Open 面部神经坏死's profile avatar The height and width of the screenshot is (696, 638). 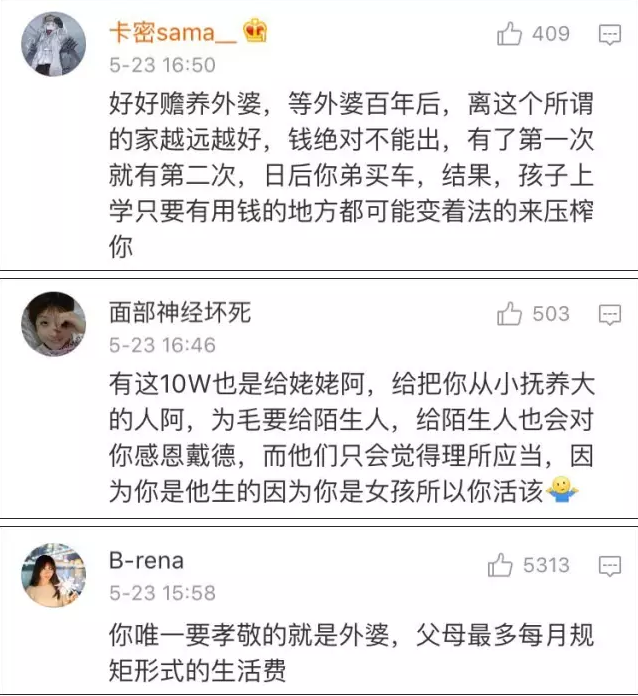tap(53, 324)
